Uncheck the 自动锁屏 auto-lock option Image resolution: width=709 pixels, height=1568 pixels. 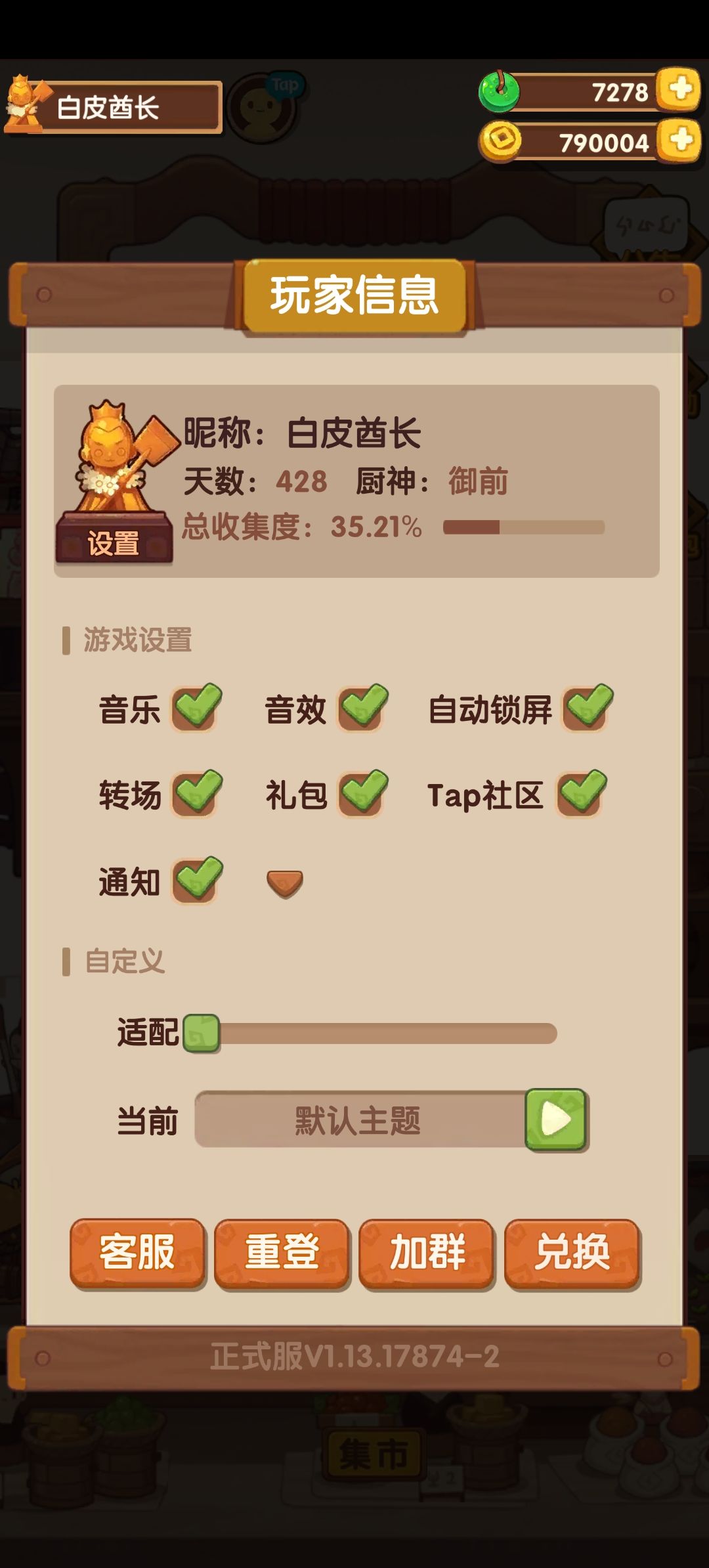click(x=588, y=707)
